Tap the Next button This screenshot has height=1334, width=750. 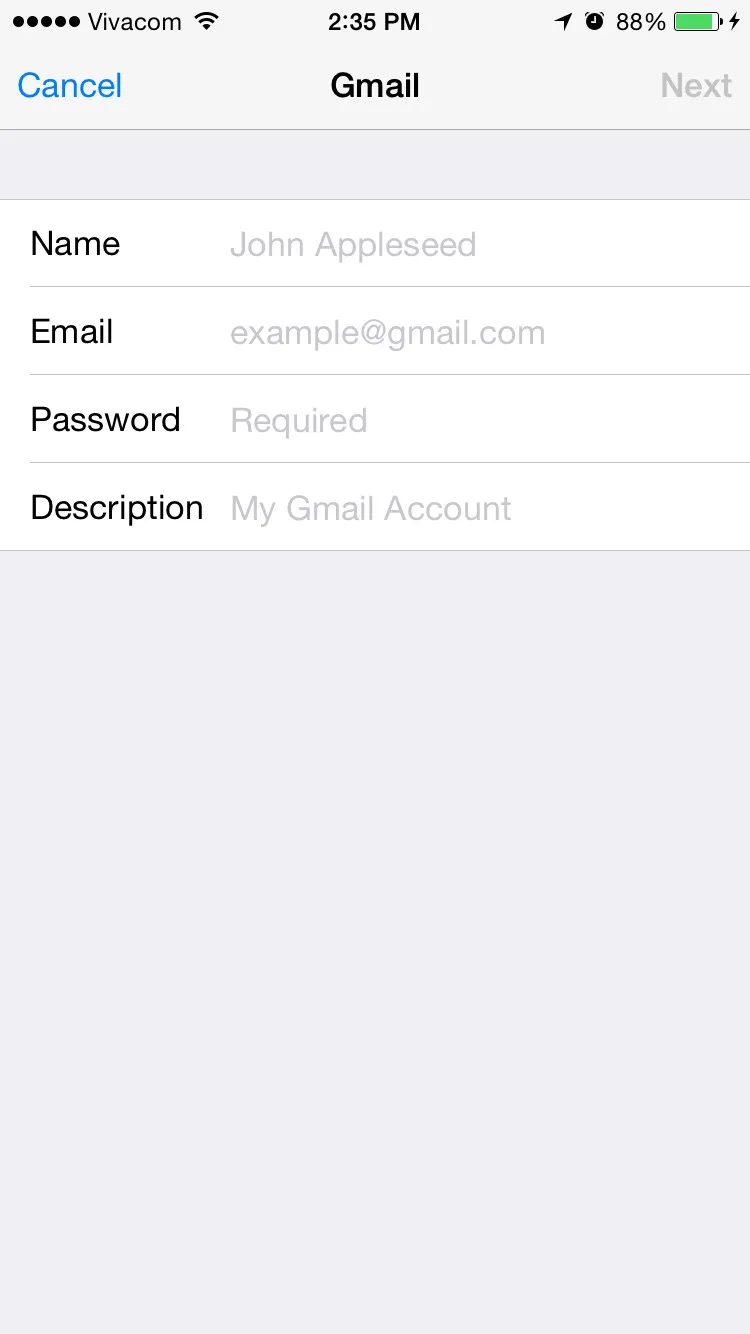pyautogui.click(x=696, y=86)
